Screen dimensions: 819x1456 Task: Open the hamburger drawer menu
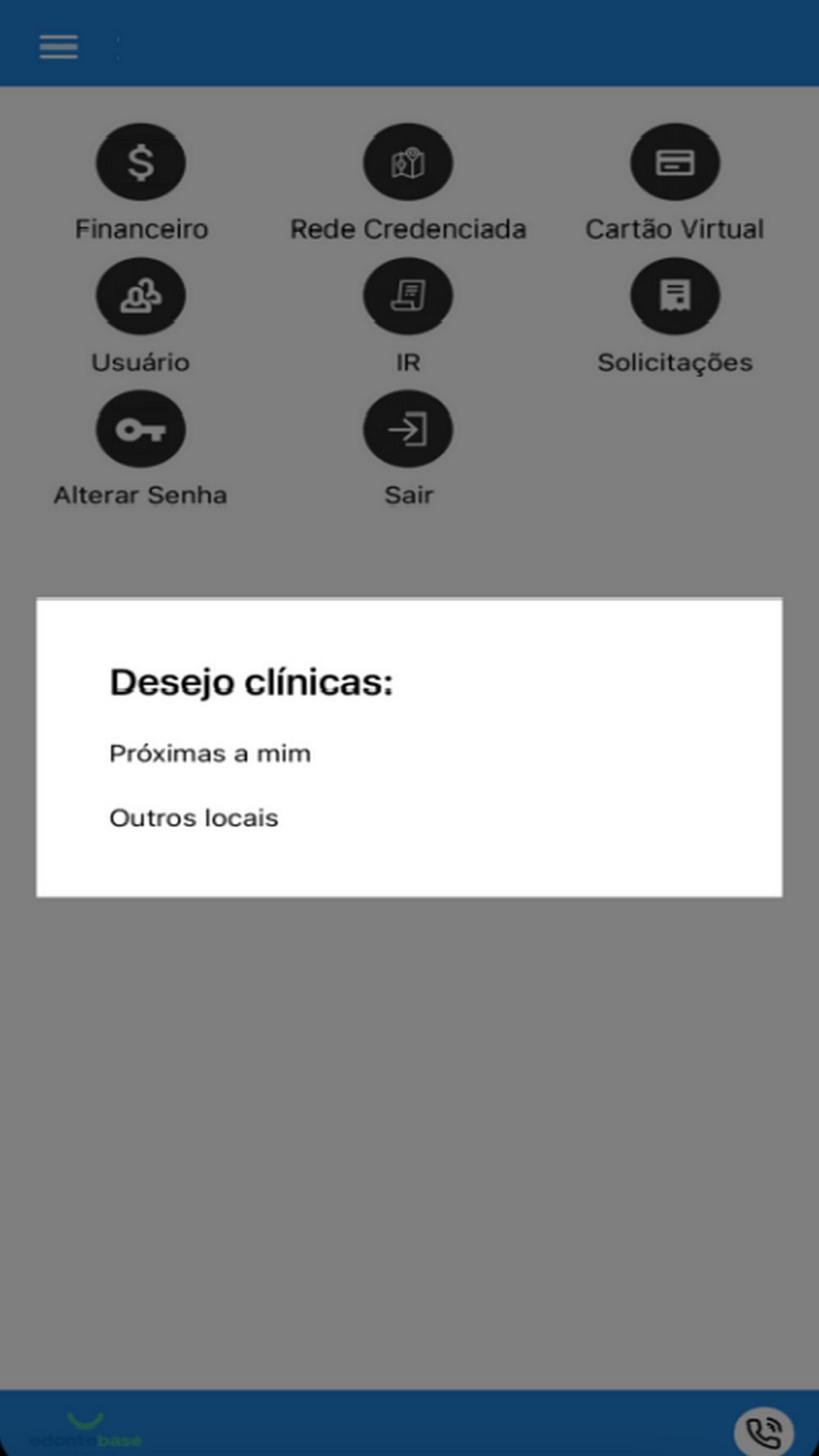coord(58,47)
